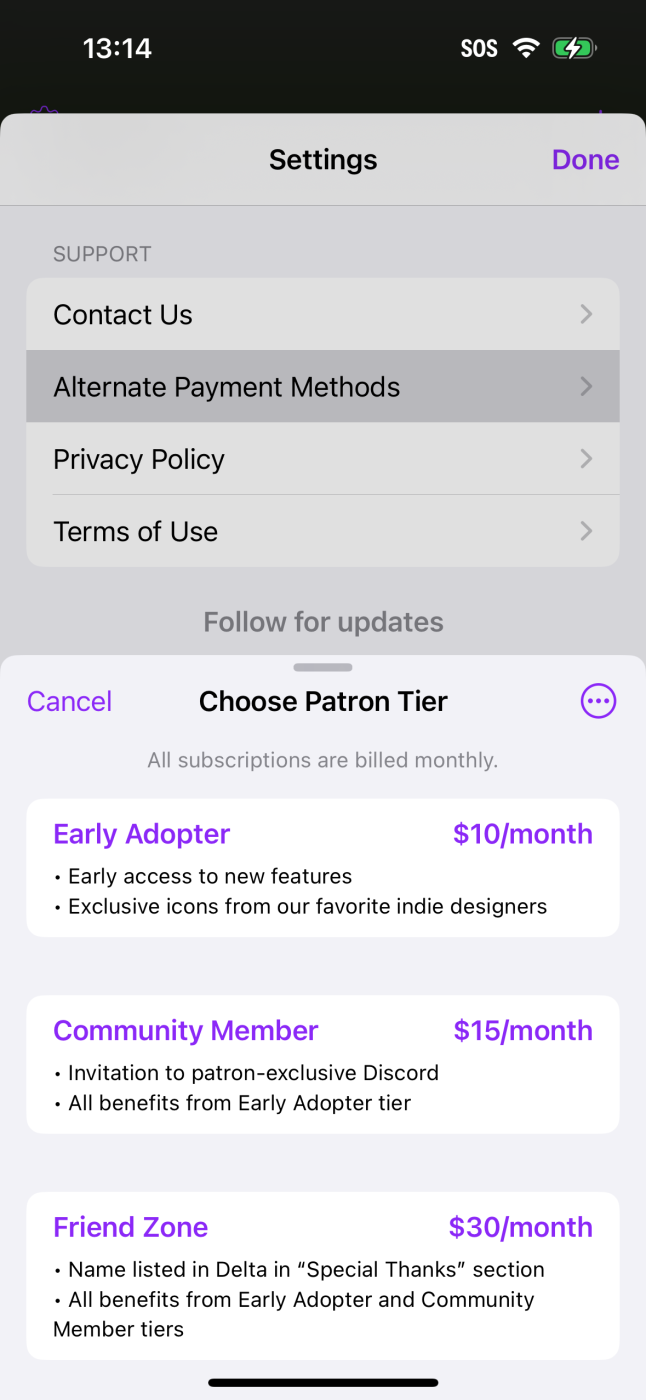
Task: Choose the Community Member $15/month tier
Action: [x=322, y=1064]
